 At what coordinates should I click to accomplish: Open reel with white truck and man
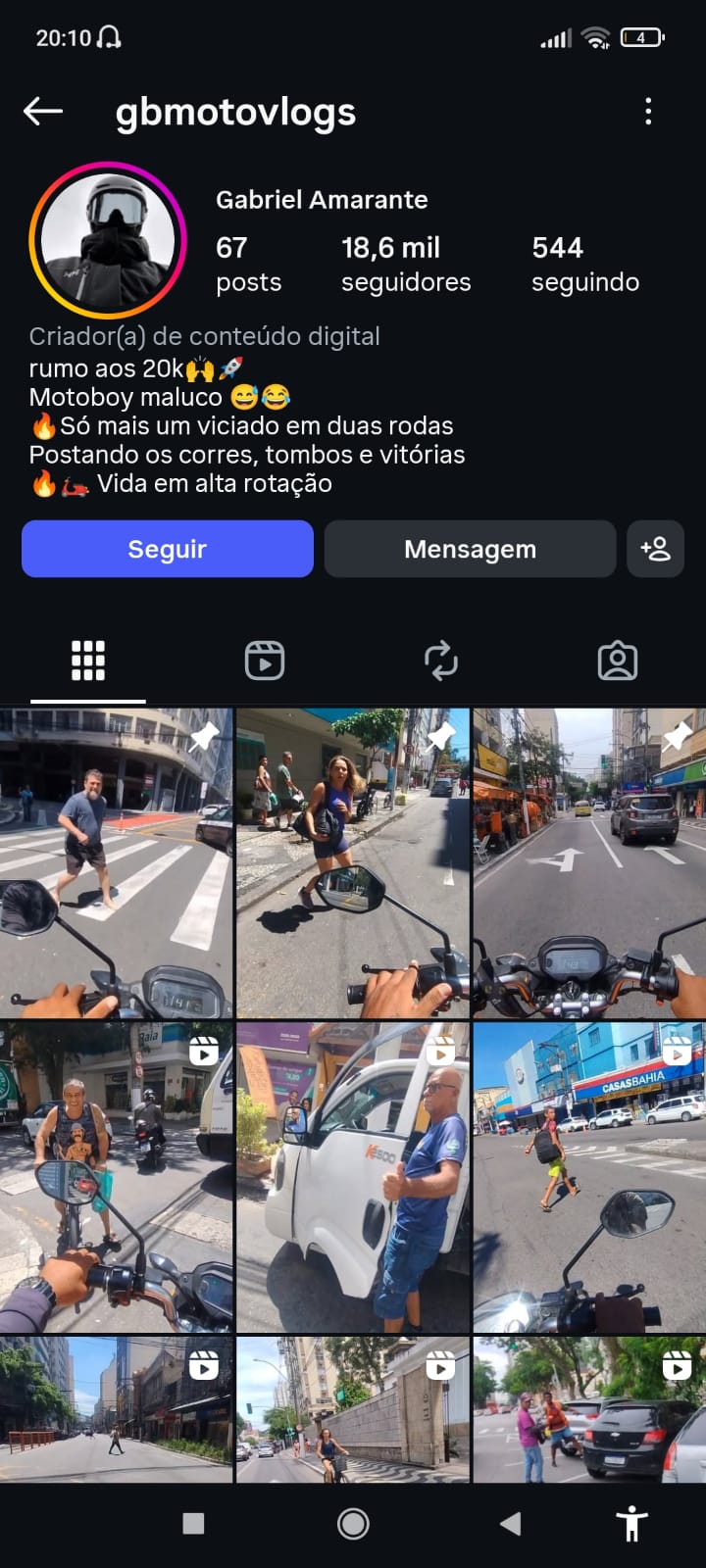pyautogui.click(x=353, y=1177)
